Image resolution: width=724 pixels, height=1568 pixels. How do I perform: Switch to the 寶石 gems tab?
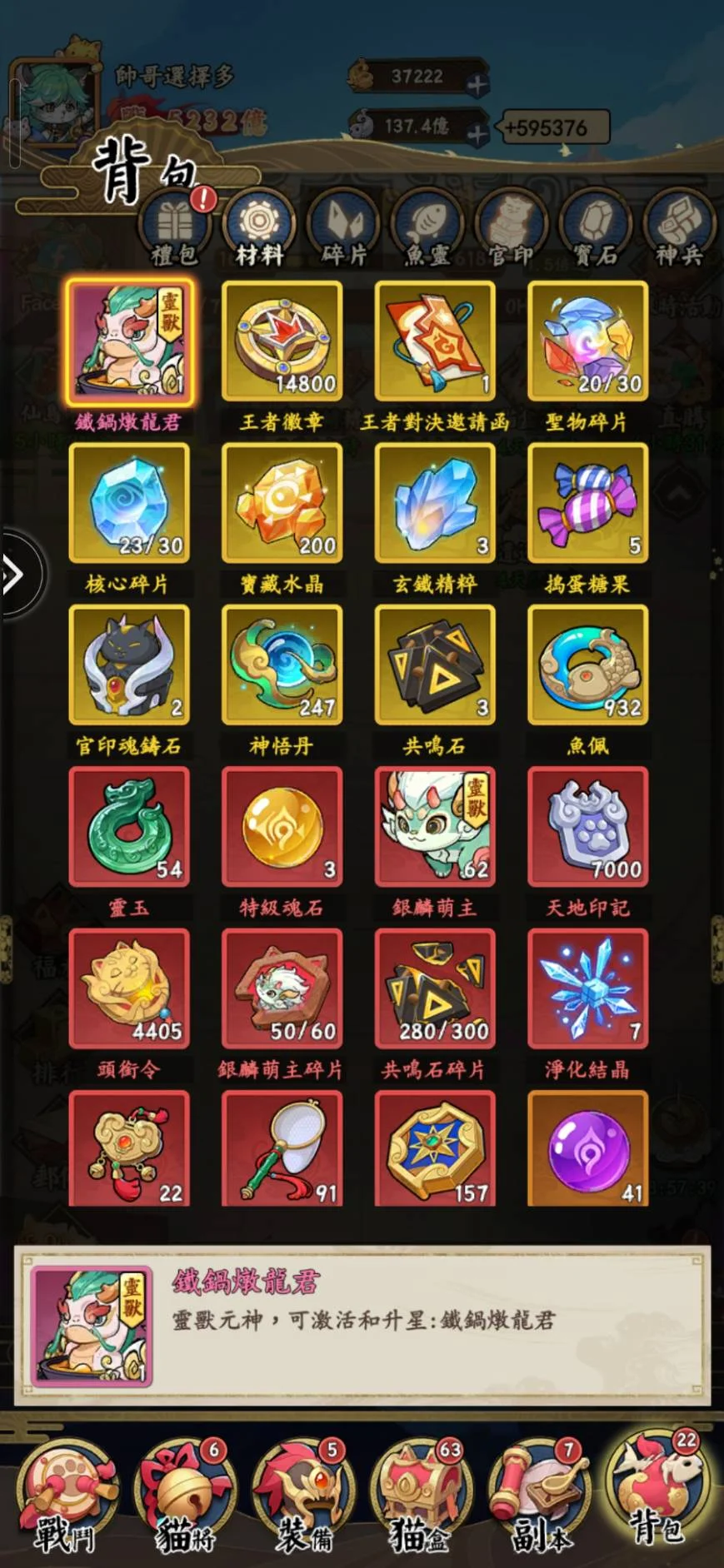pos(595,227)
